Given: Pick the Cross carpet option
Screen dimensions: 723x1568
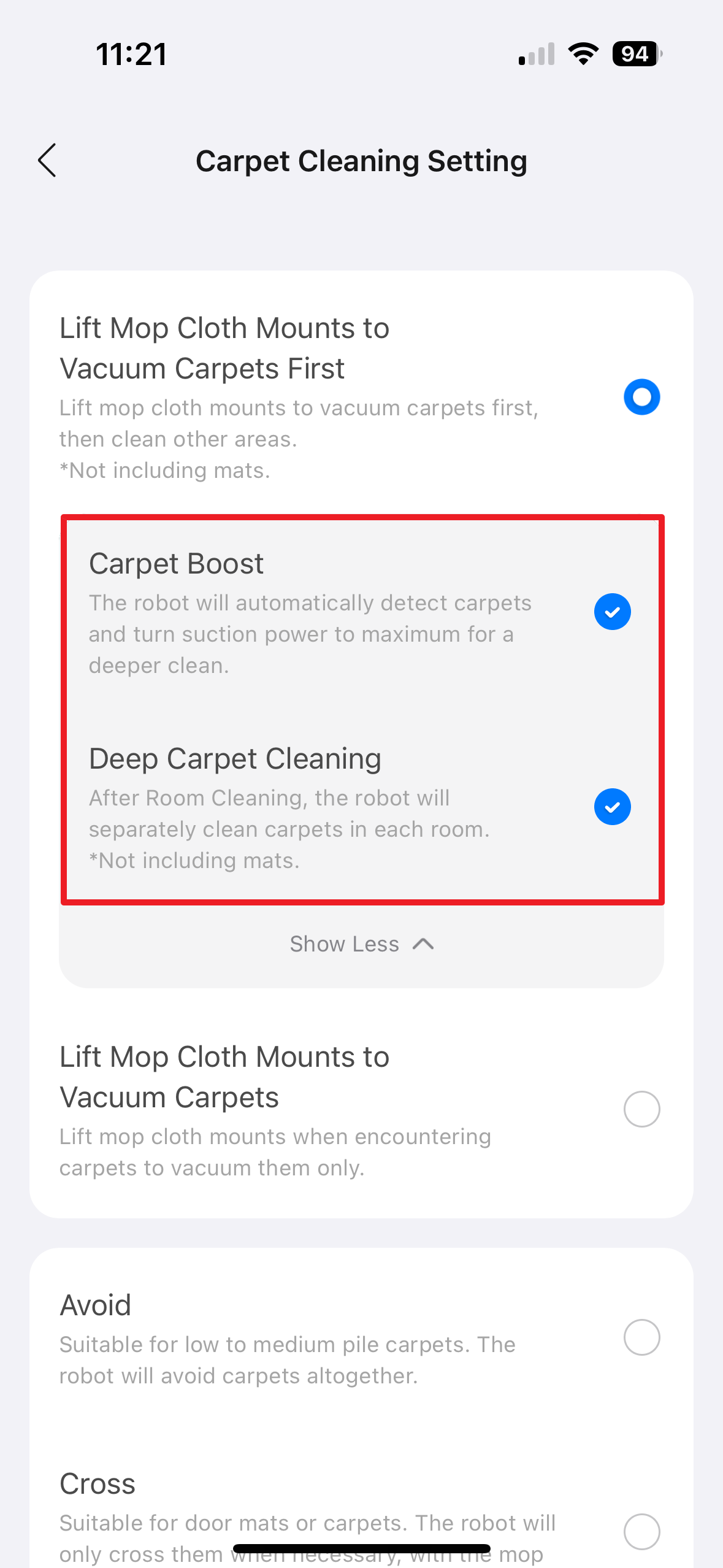Looking at the screenshot, I should coord(641,1531).
